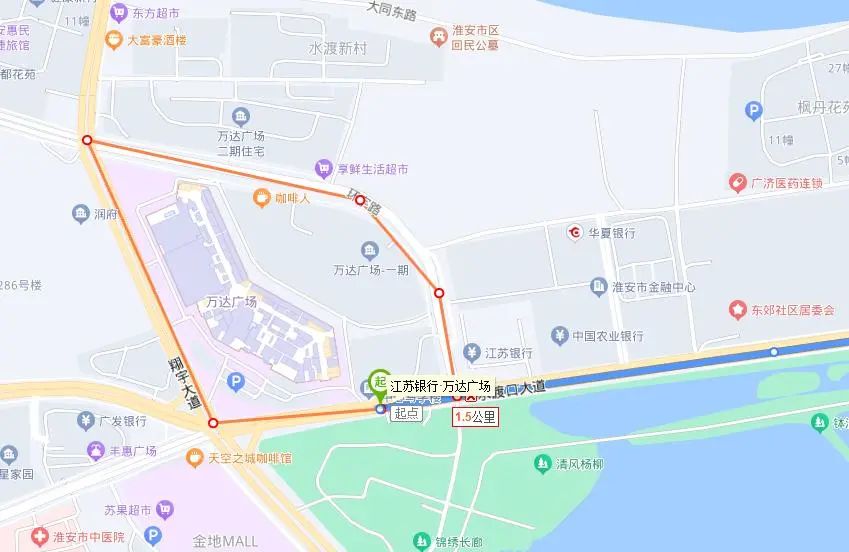The image size is (849, 552).
Task: Tap the 清风杨柳 park marker
Action: (541, 463)
